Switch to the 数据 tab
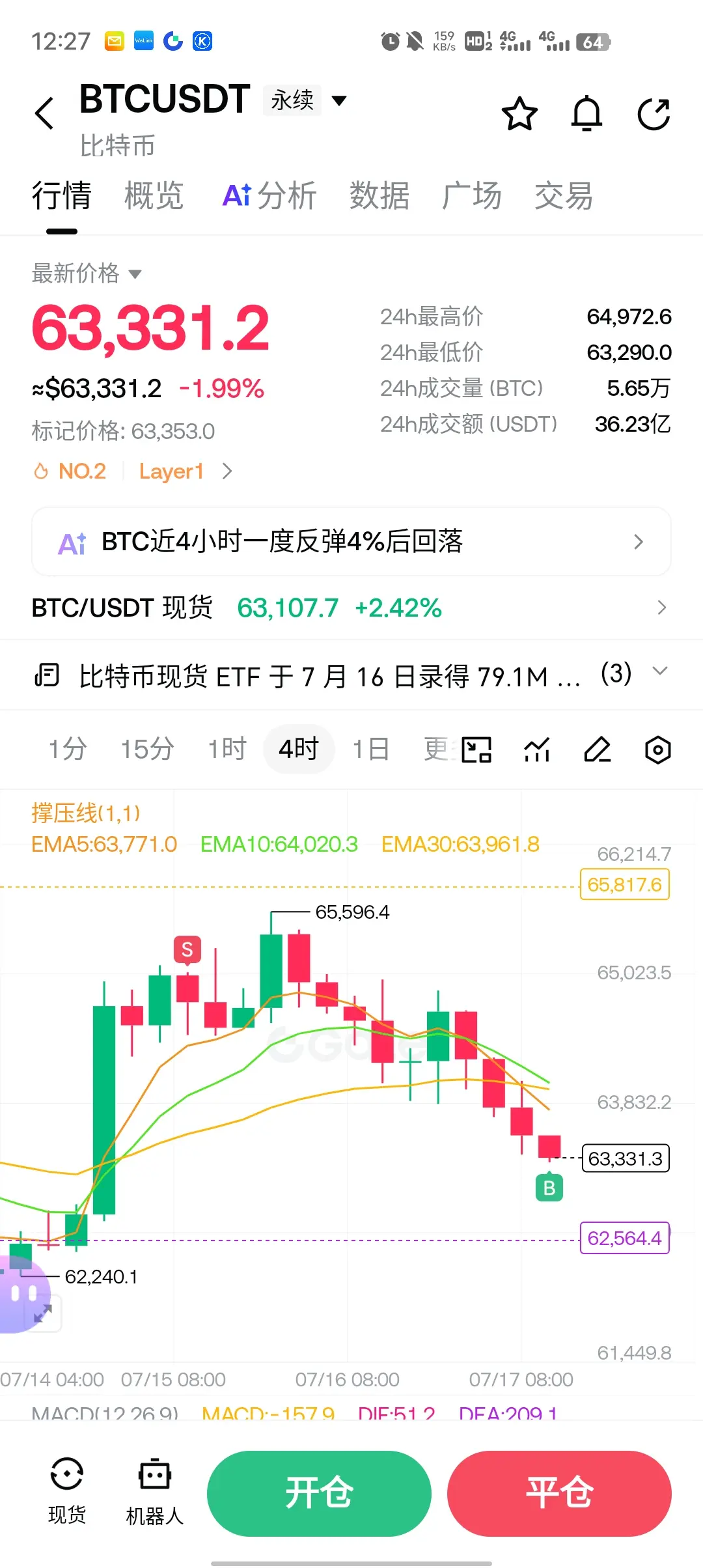The width and height of the screenshot is (703, 1568). 379,196
